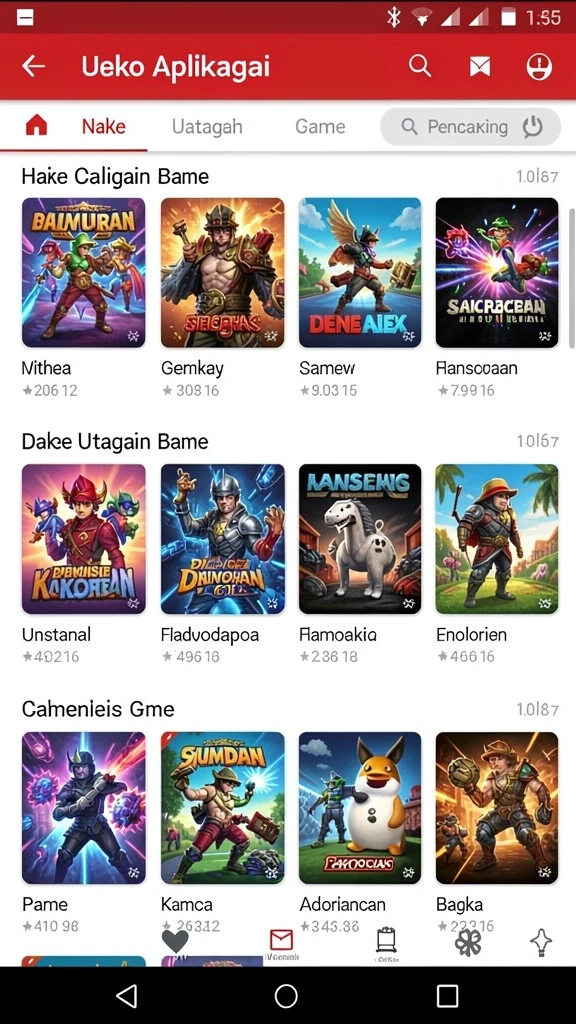Open search from the app bar

click(x=420, y=66)
